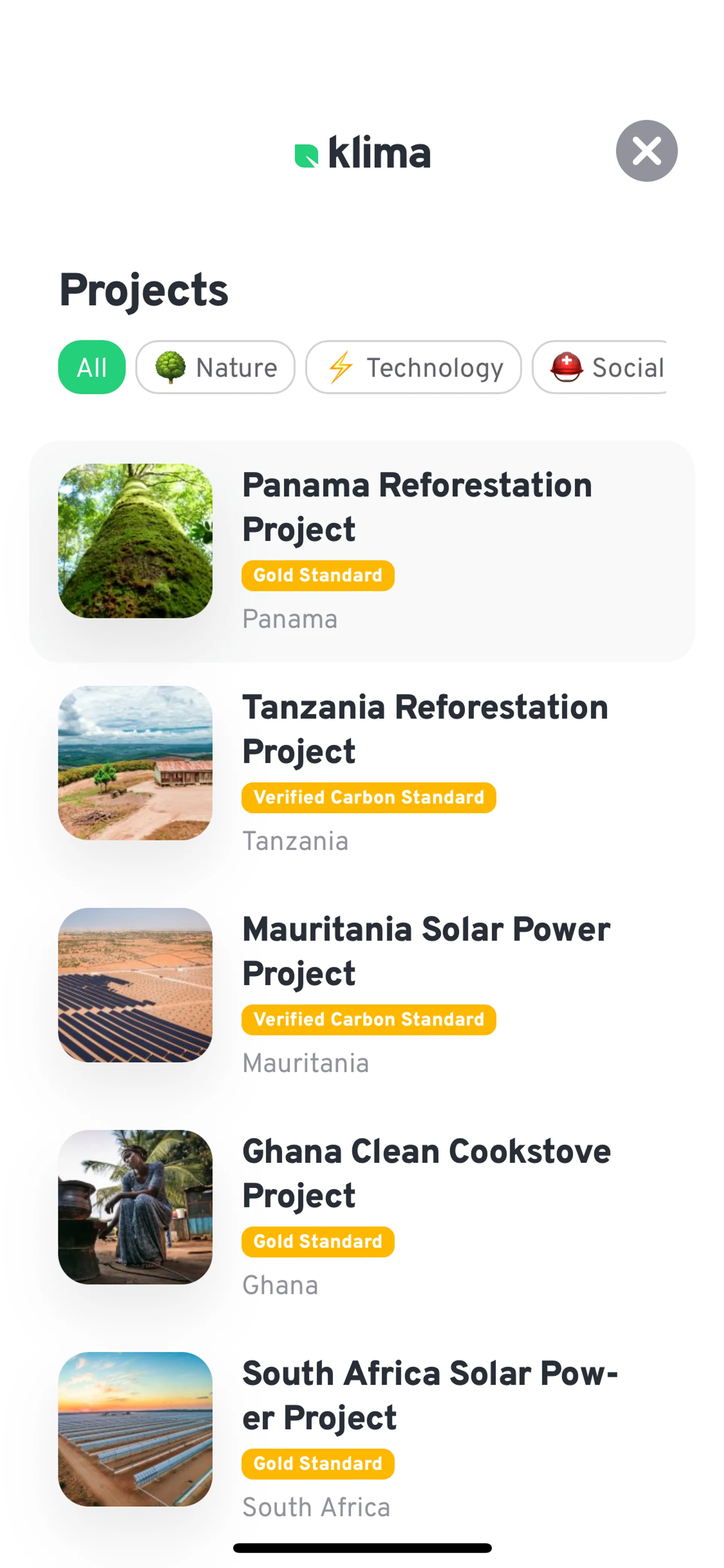Screen dimensions: 724x1568
Task: Open Mauritania Solar Power Project
Action: pos(361,994)
